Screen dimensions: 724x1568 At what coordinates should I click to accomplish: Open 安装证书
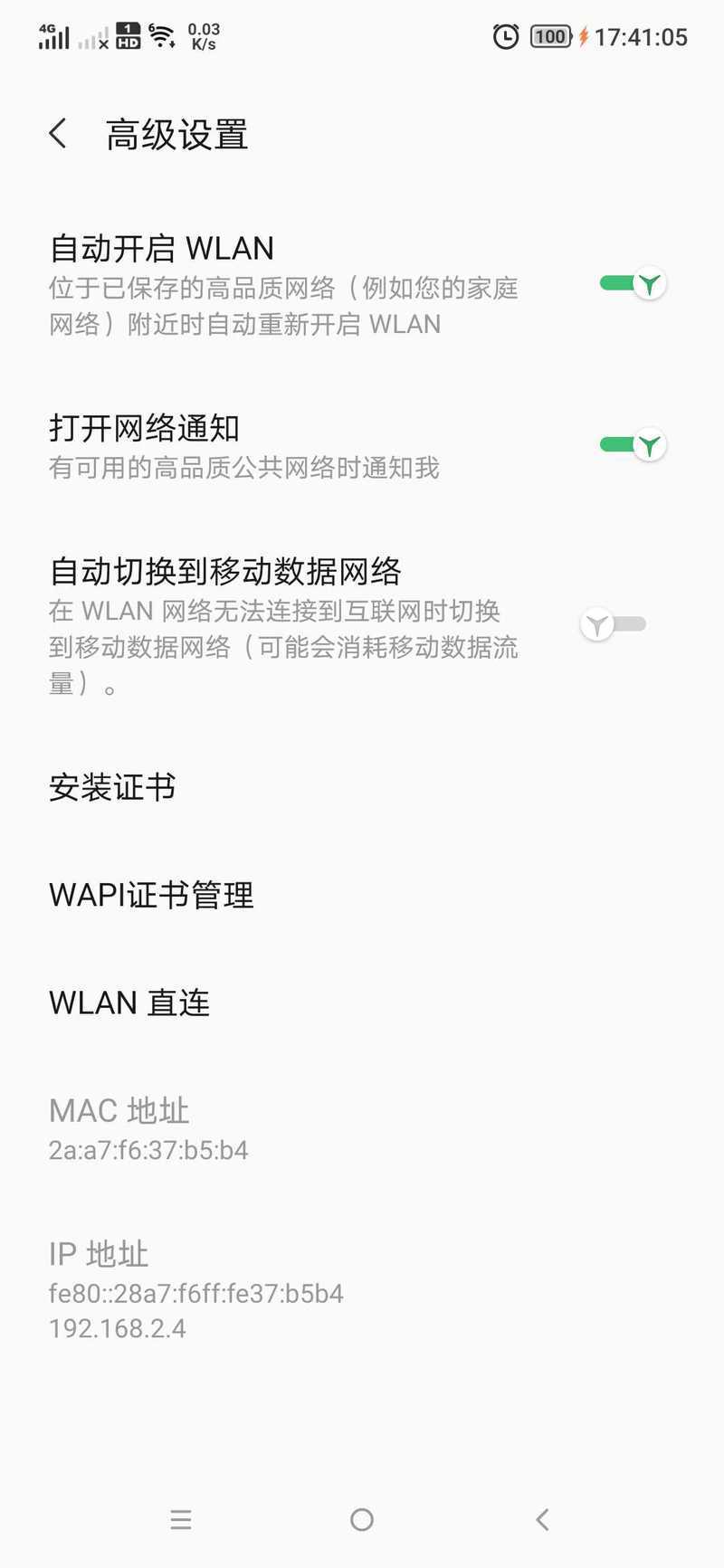(362, 787)
